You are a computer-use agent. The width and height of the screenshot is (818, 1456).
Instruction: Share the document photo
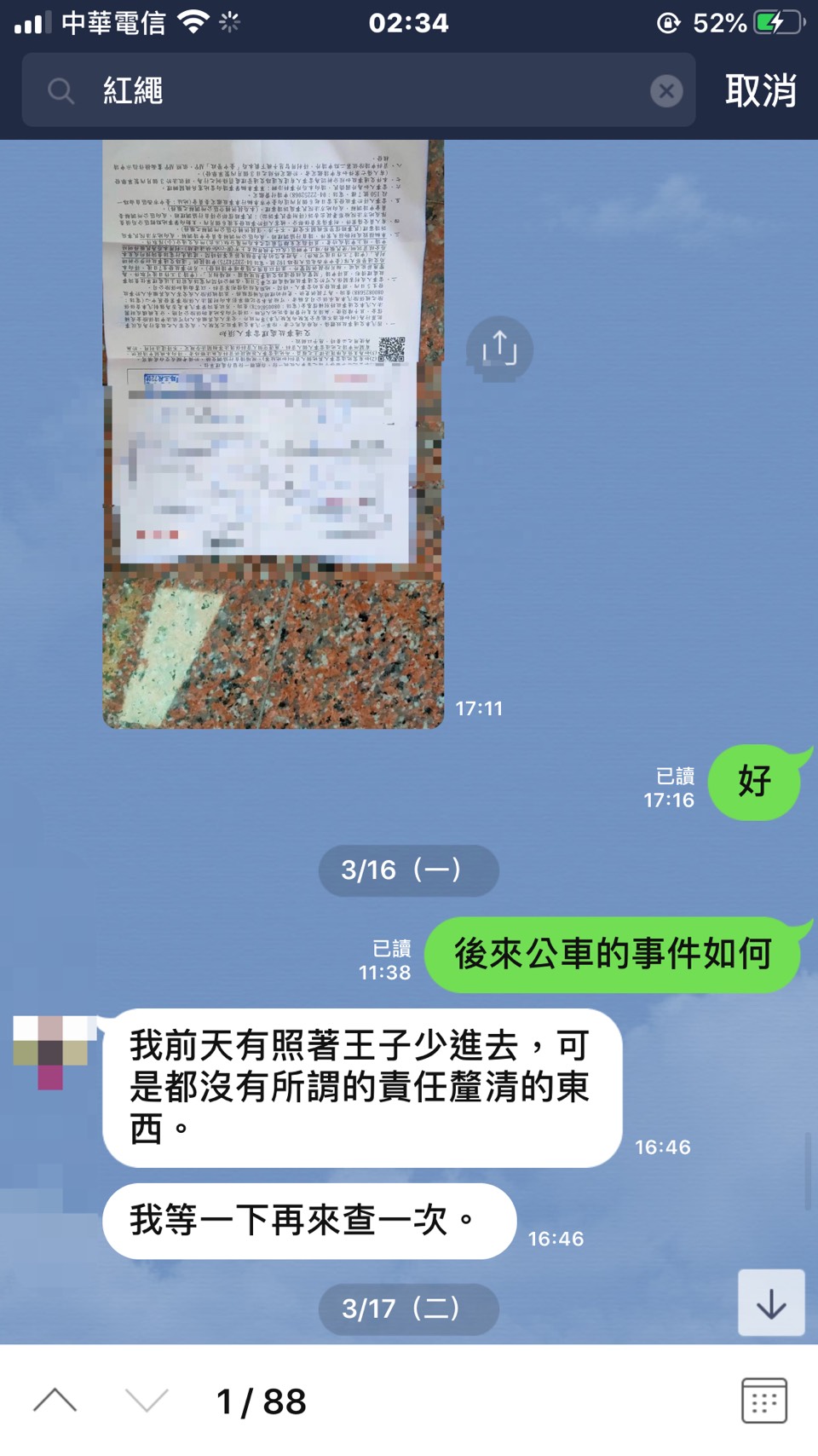pyautogui.click(x=499, y=350)
